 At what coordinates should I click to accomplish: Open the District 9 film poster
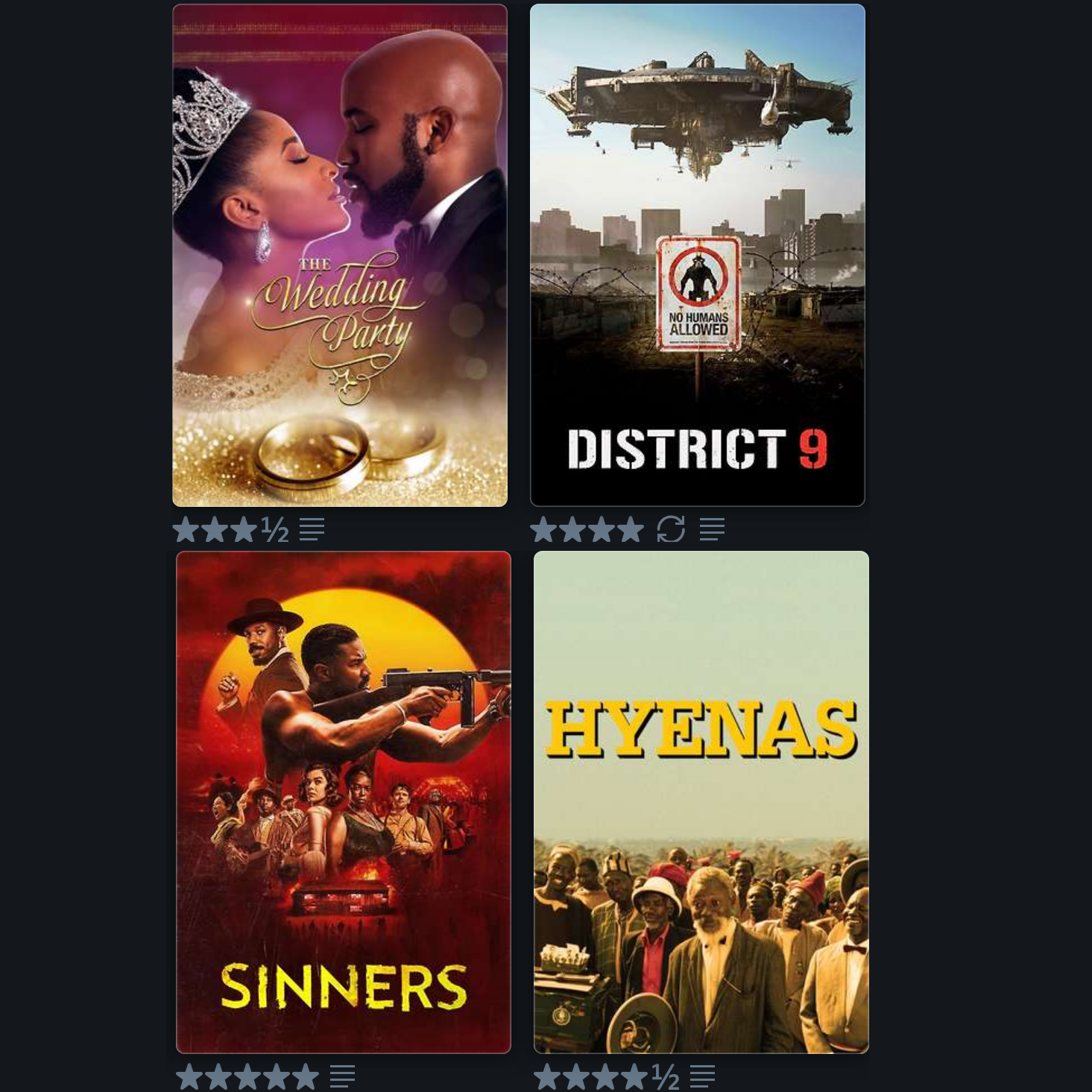(x=697, y=255)
